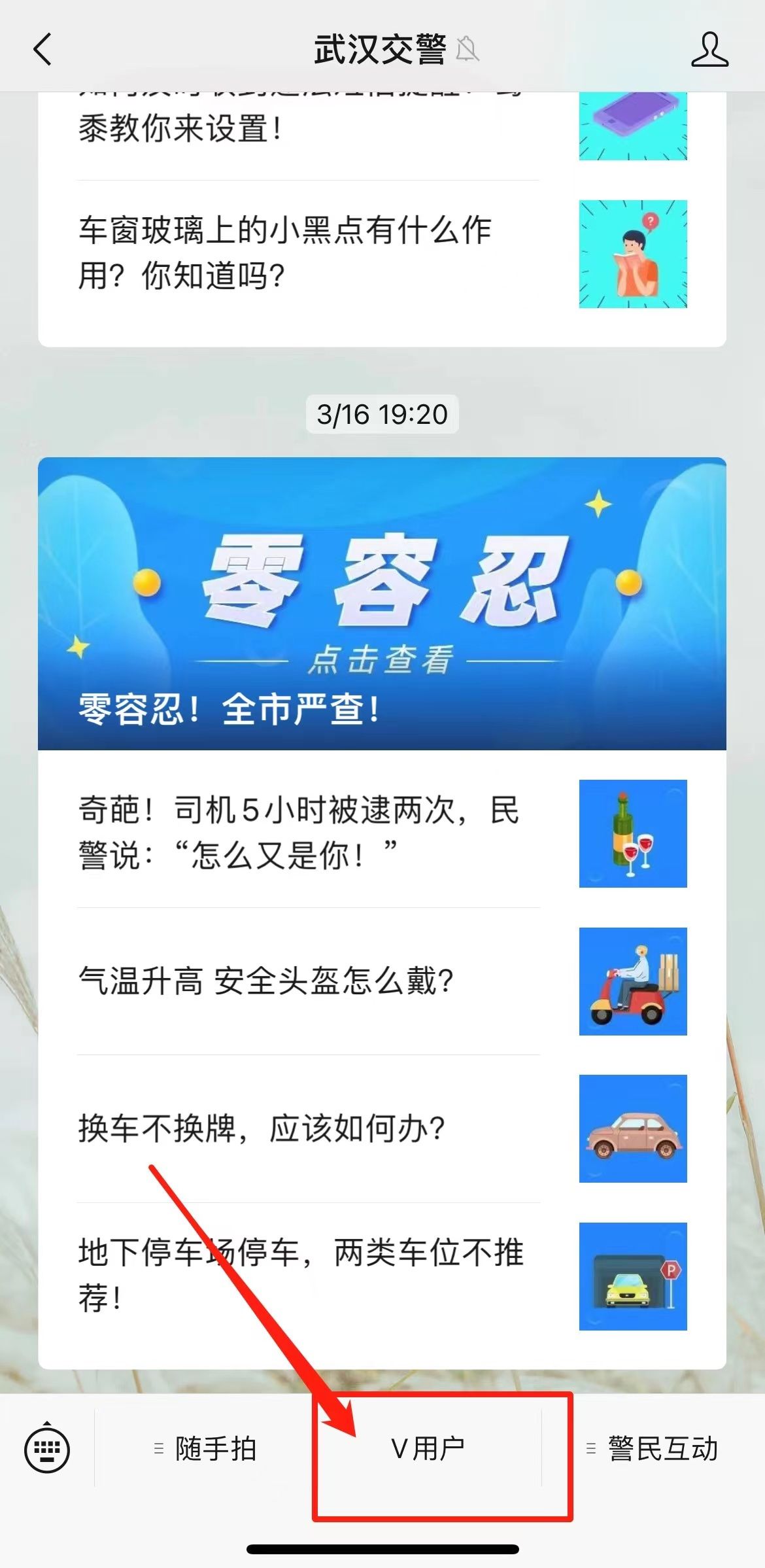This screenshot has width=765, height=1568.
Task: Open the contact profile icon top right
Action: pyautogui.click(x=711, y=50)
